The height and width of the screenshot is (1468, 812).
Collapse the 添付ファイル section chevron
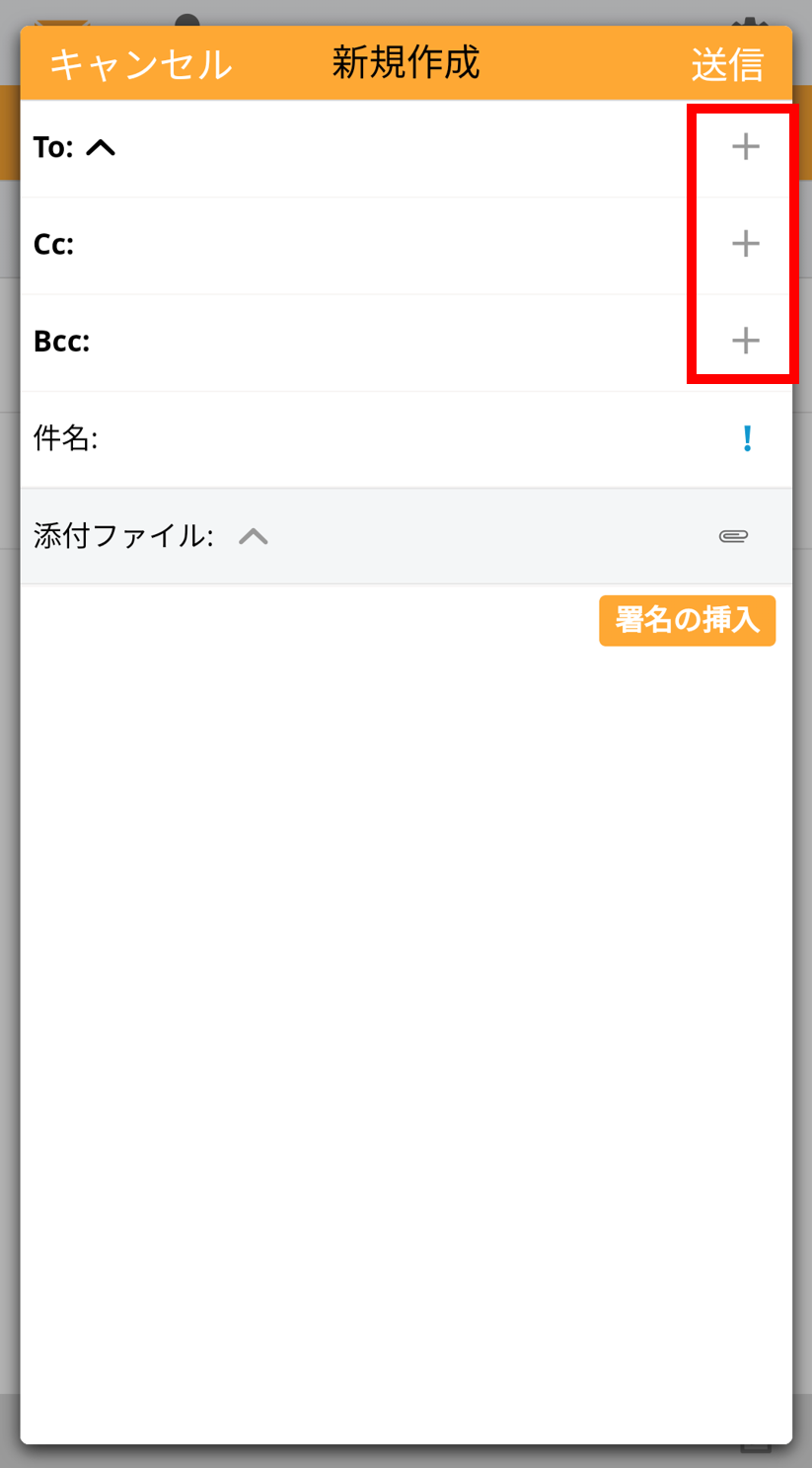(254, 536)
